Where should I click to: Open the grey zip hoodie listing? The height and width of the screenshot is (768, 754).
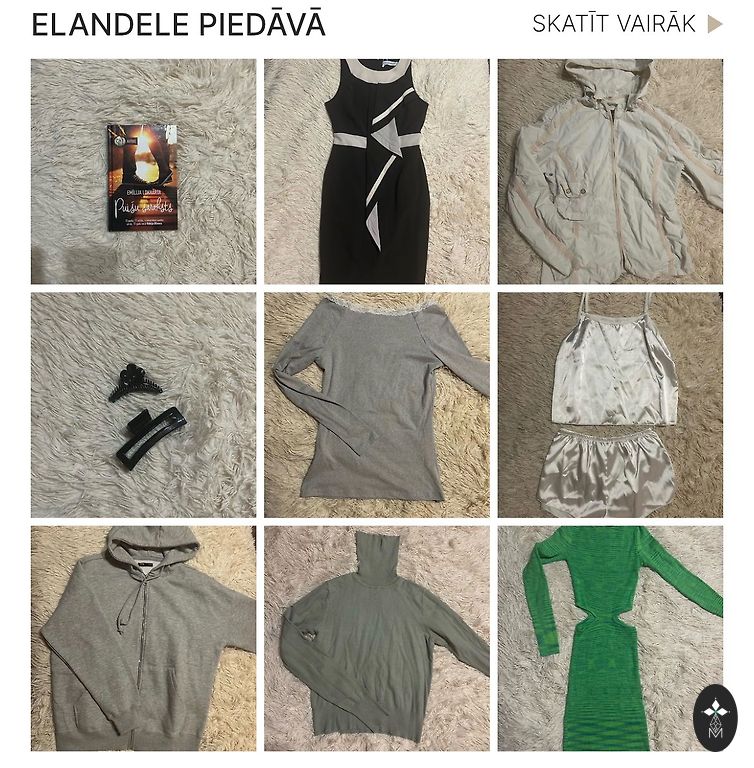pyautogui.click(x=143, y=638)
